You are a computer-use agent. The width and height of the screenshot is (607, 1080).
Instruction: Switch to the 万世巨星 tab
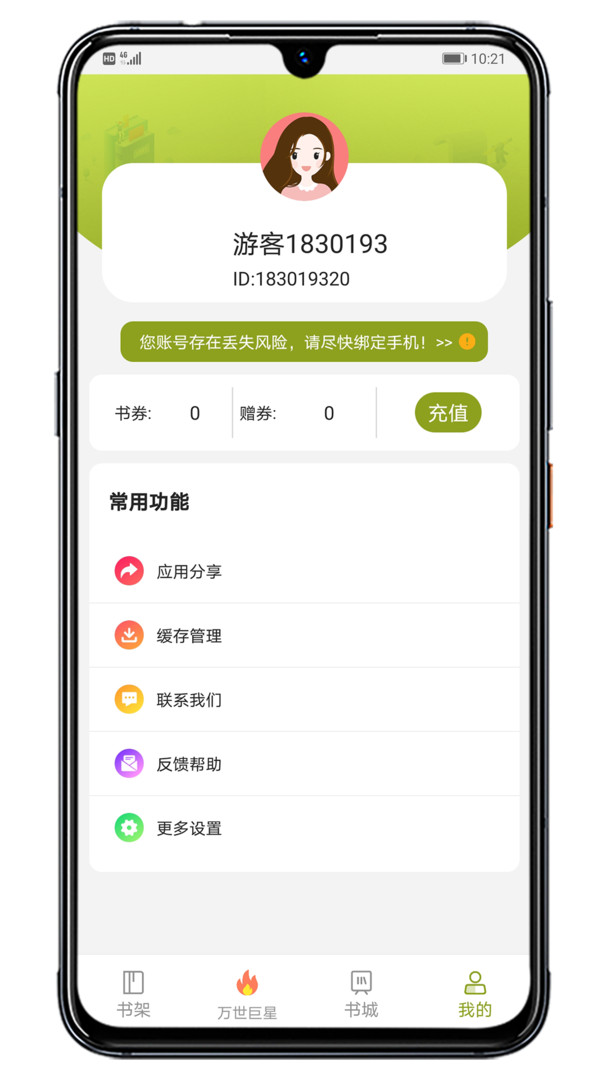pos(247,994)
